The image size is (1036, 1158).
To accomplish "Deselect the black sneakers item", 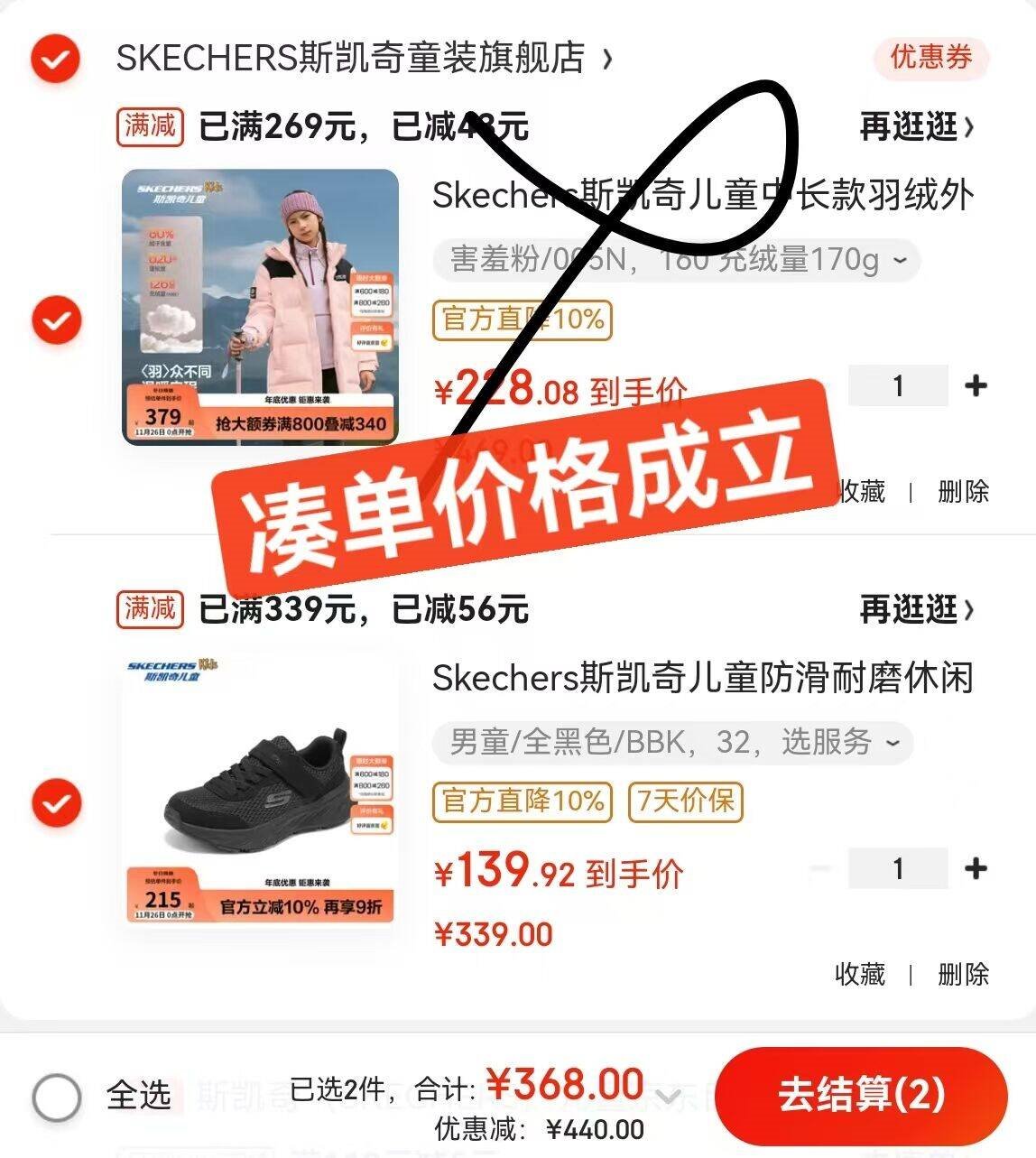I will (57, 802).
